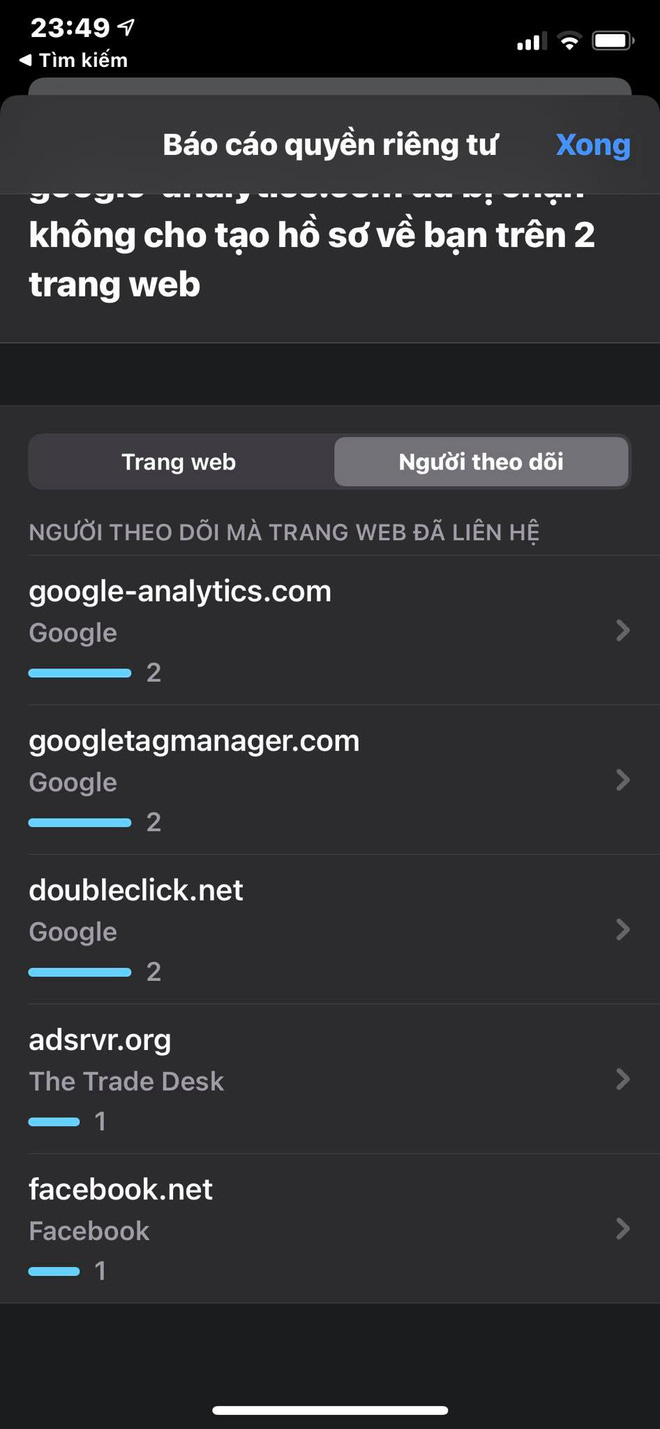Select the Người theo dõi tab
660x1429 pixels.
[481, 462]
